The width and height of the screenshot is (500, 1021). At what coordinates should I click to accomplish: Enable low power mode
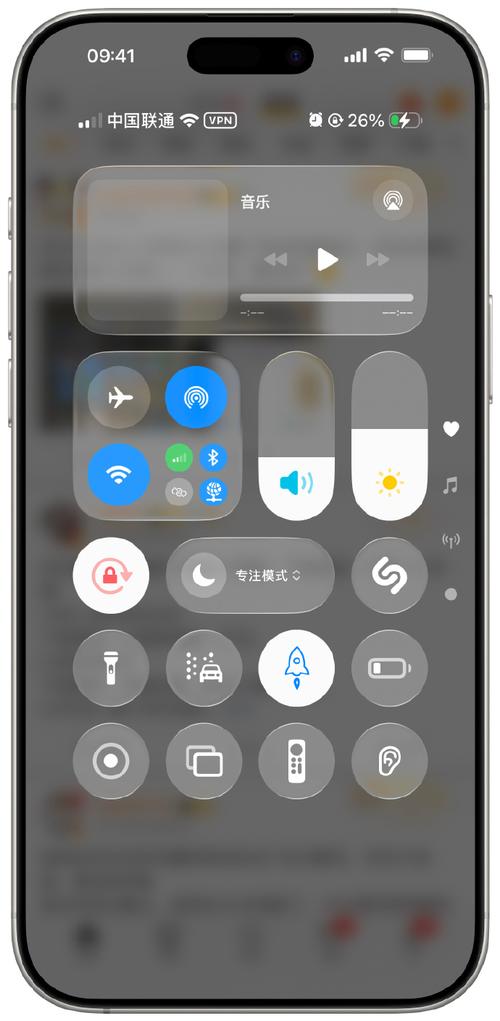click(x=389, y=668)
